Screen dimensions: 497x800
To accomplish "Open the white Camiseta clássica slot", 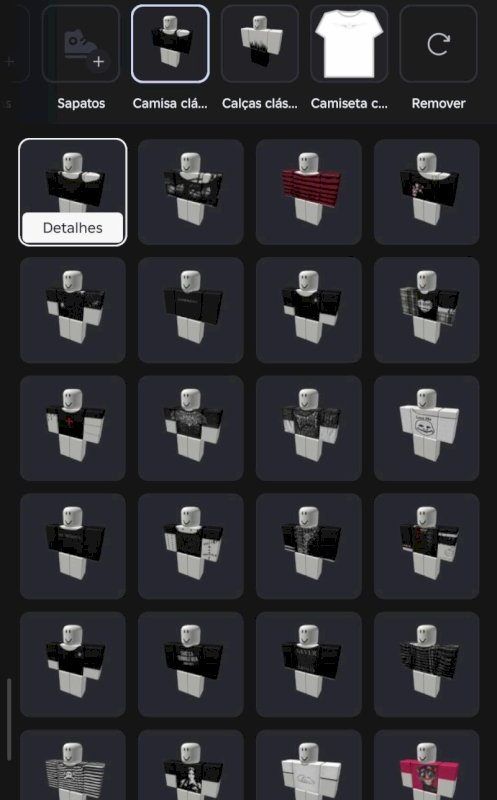I will click(349, 44).
